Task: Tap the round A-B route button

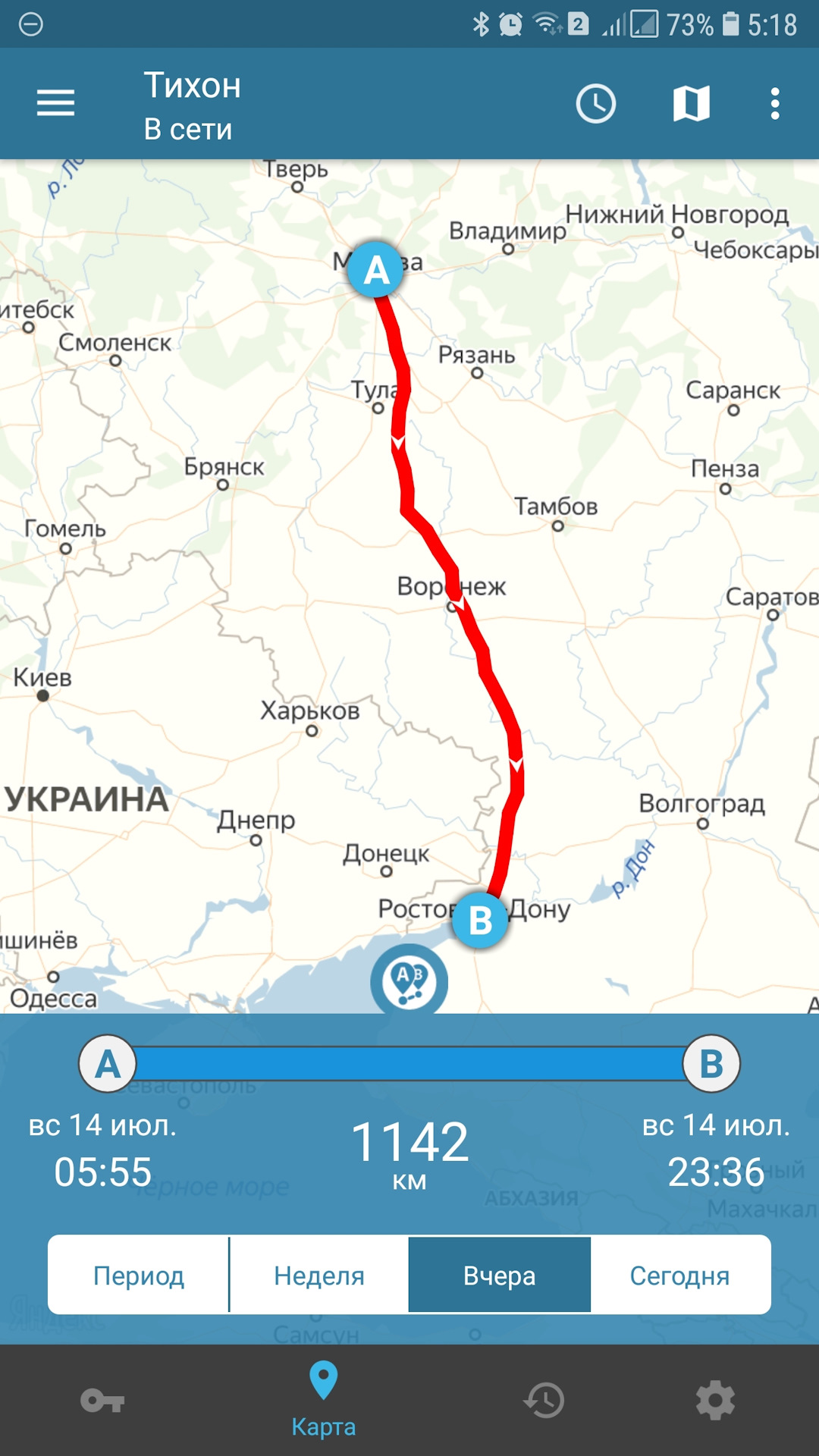Action: tap(409, 981)
